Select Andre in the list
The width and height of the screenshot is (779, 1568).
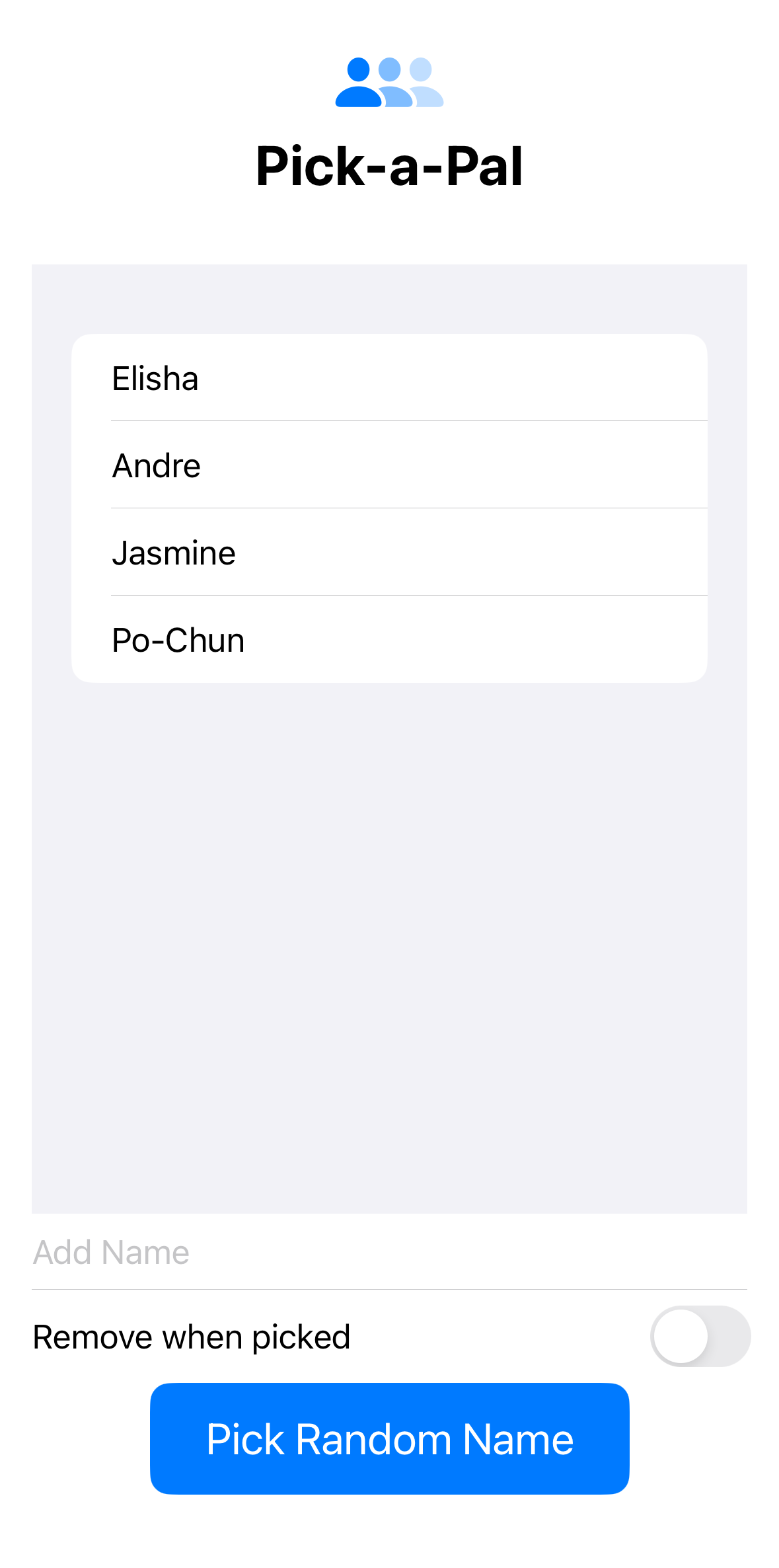tap(390, 465)
